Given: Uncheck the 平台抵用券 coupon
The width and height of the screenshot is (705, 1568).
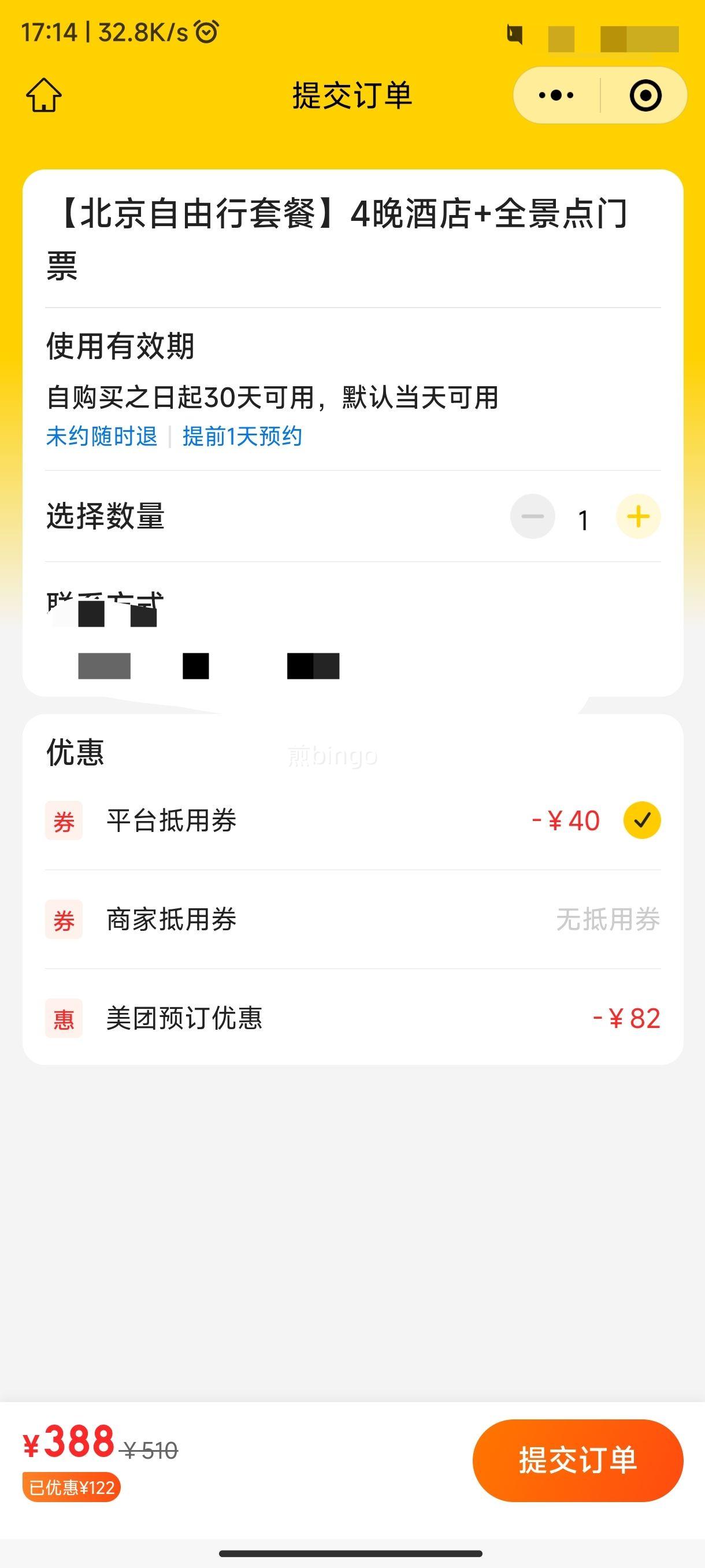Looking at the screenshot, I should coord(642,820).
